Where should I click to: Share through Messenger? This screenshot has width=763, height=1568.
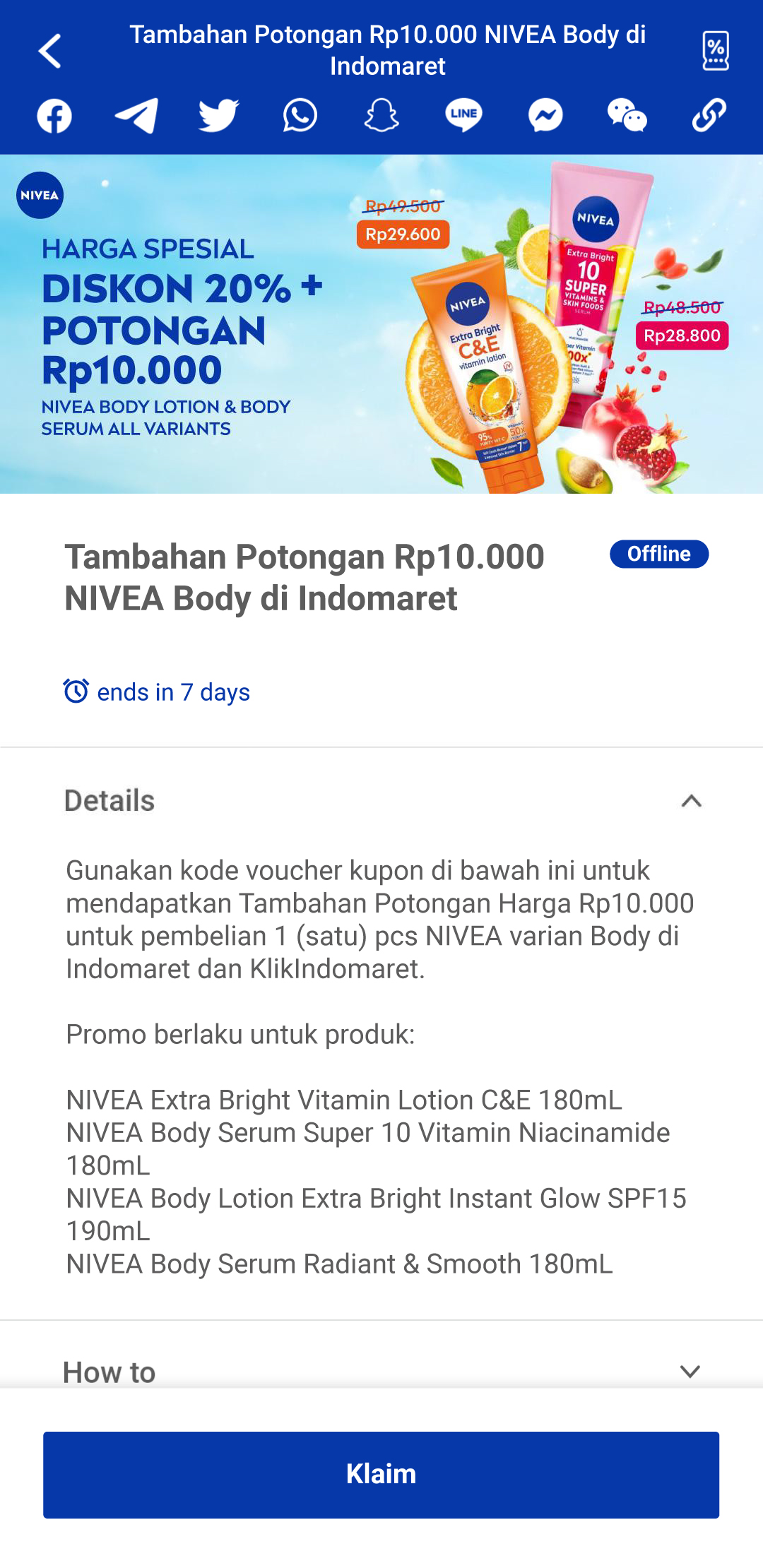[x=545, y=116]
